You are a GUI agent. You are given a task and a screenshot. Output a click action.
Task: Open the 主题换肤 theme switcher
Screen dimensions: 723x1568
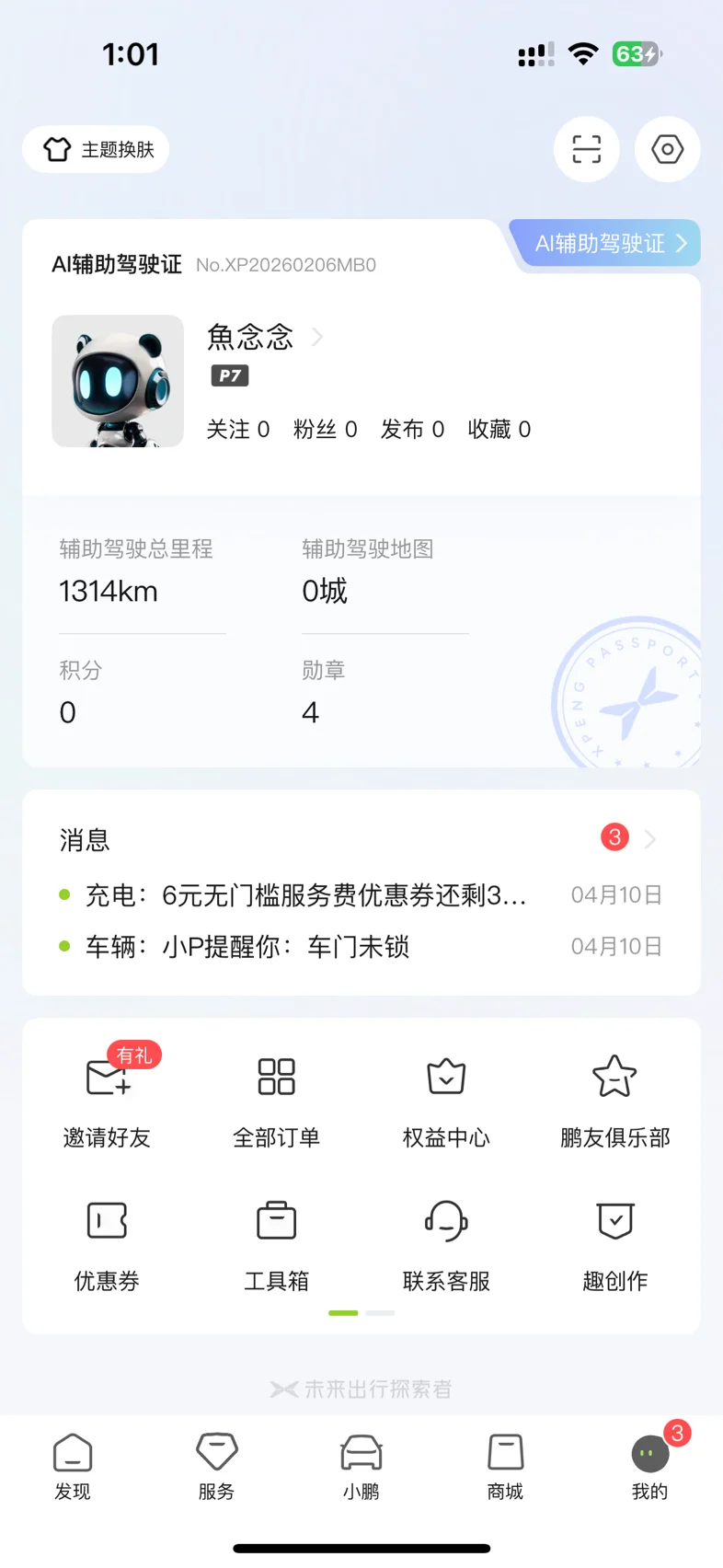(x=97, y=149)
